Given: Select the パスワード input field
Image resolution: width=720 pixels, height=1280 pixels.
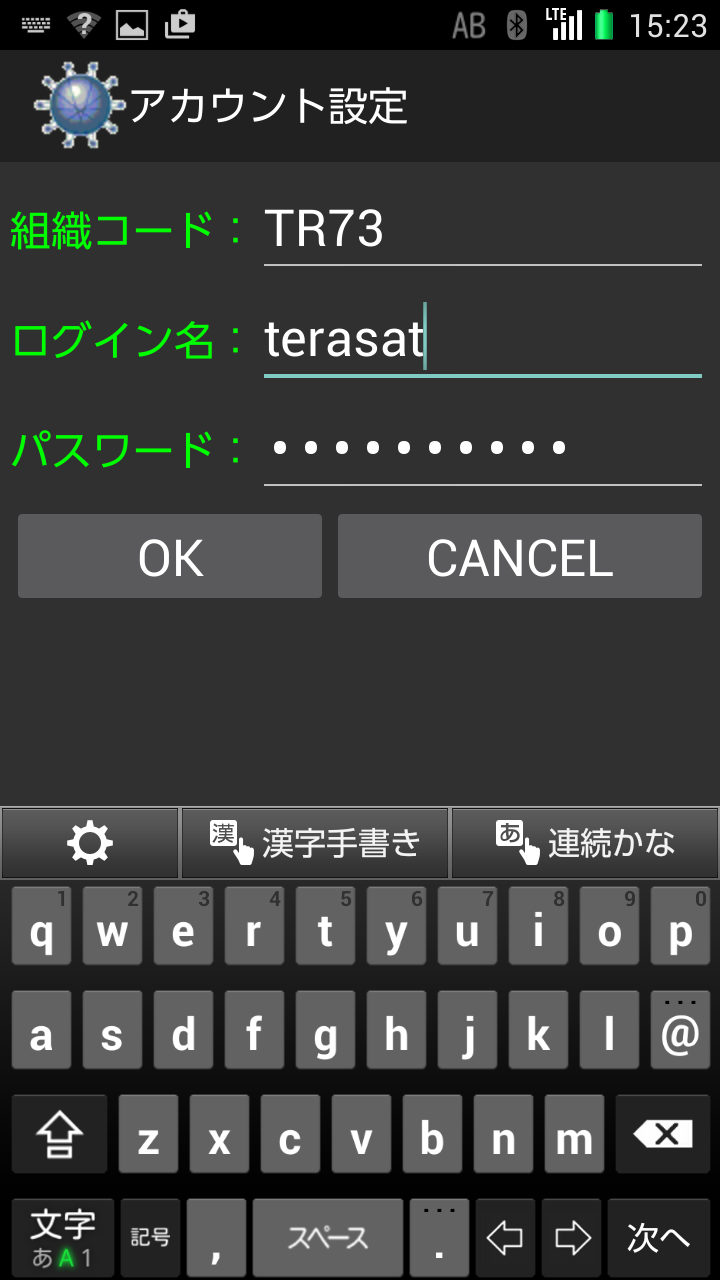Looking at the screenshot, I should 483,450.
